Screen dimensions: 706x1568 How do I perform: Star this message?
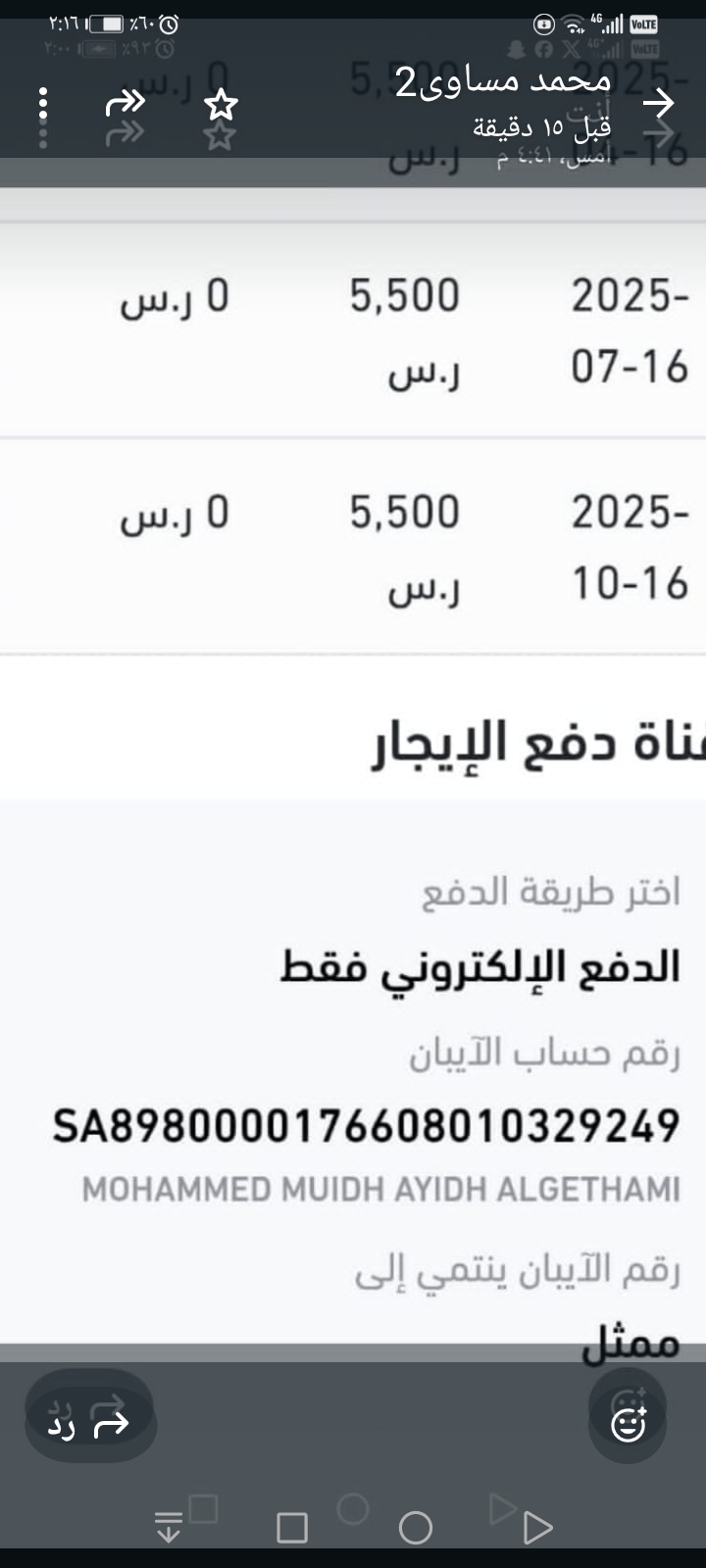coord(221,104)
